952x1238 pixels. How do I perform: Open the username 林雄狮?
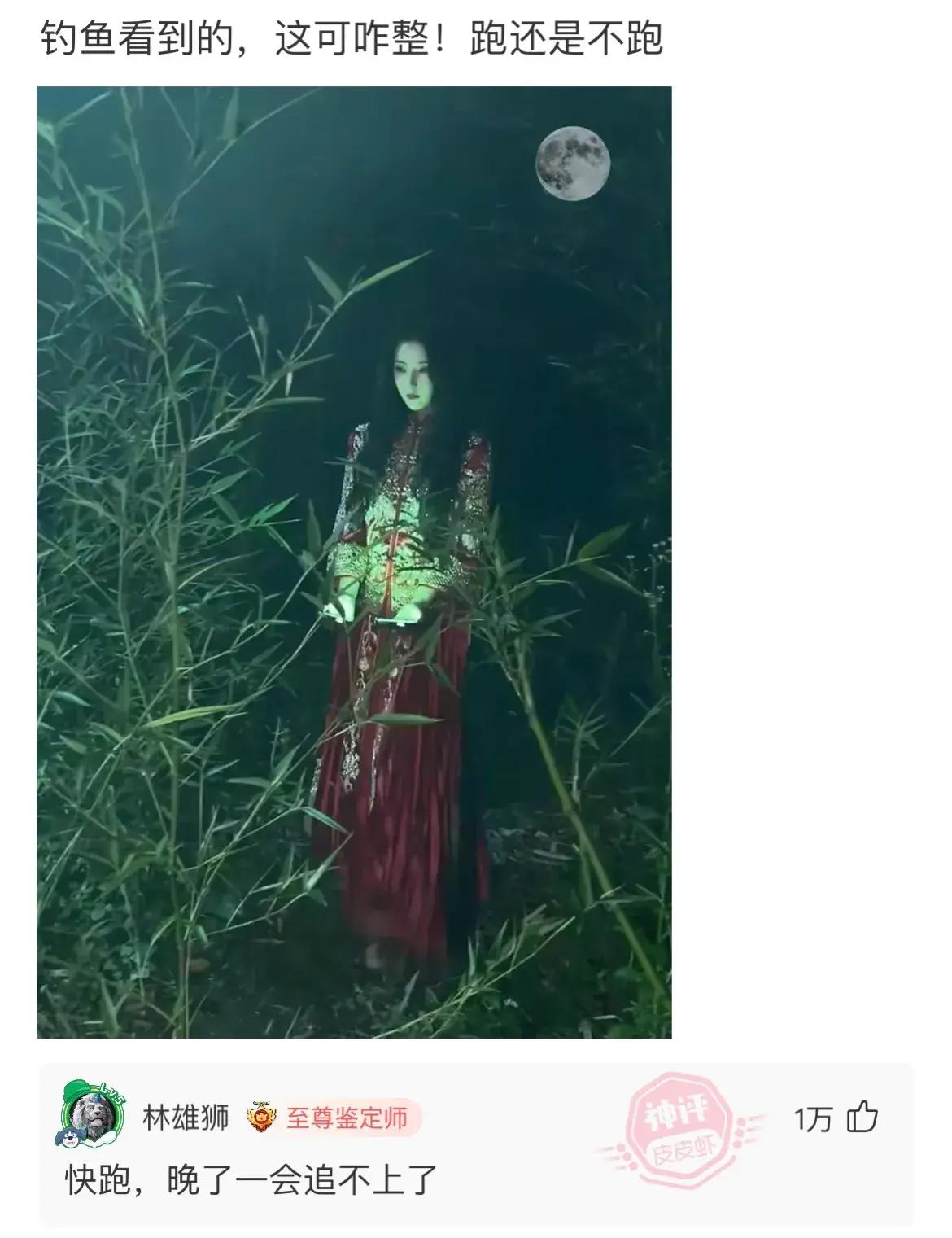(186, 1118)
